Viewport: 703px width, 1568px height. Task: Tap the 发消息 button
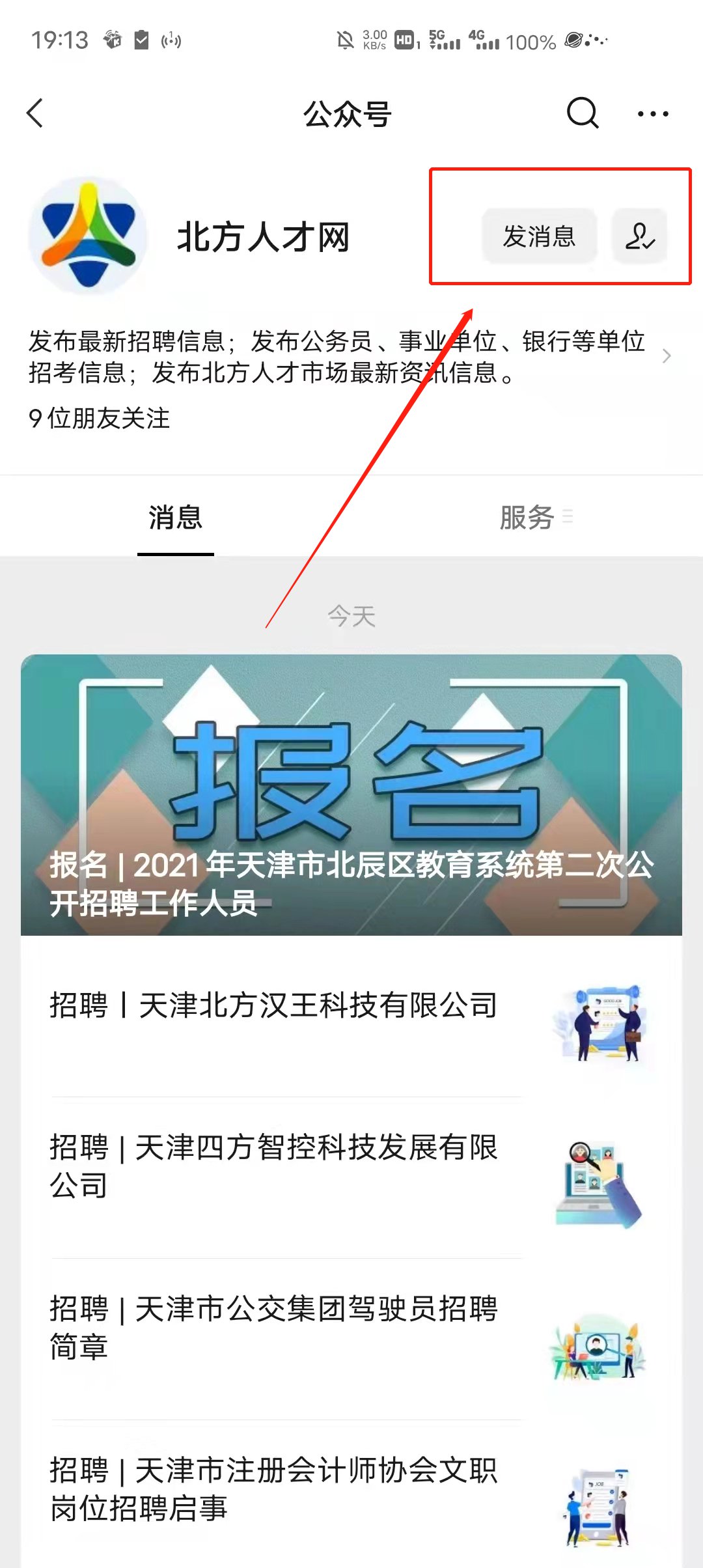pos(539,236)
